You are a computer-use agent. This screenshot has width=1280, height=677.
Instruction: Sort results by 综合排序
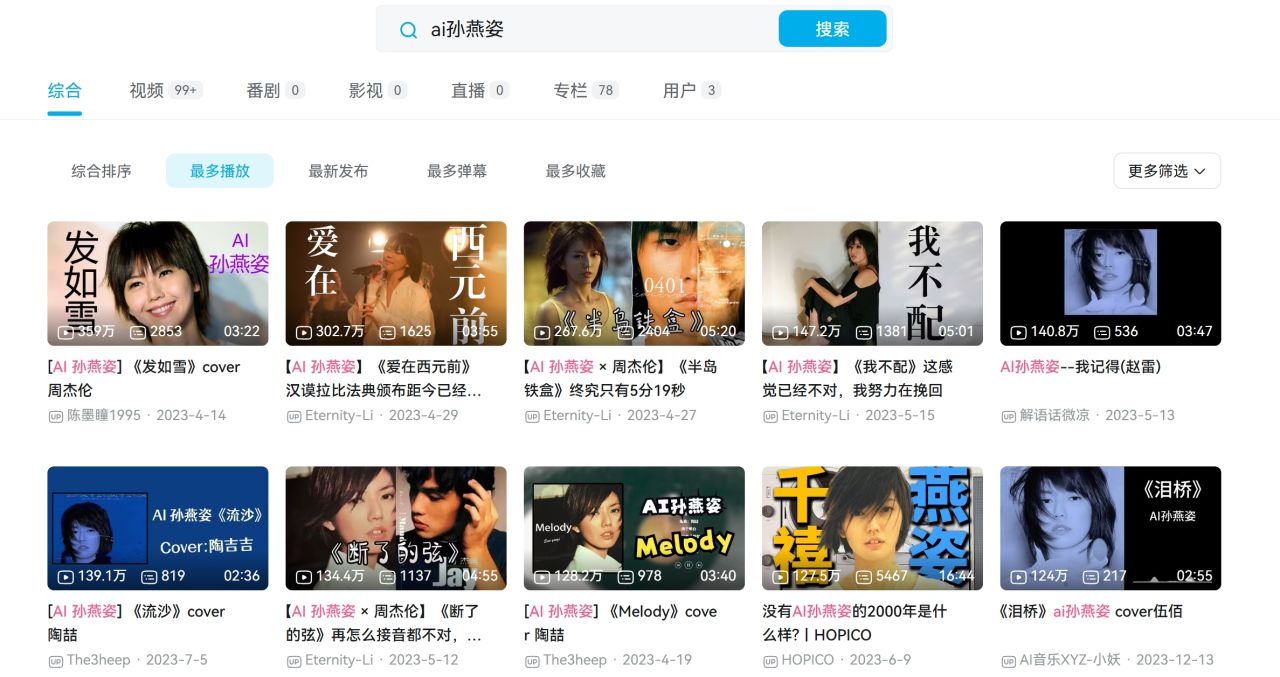coord(101,171)
